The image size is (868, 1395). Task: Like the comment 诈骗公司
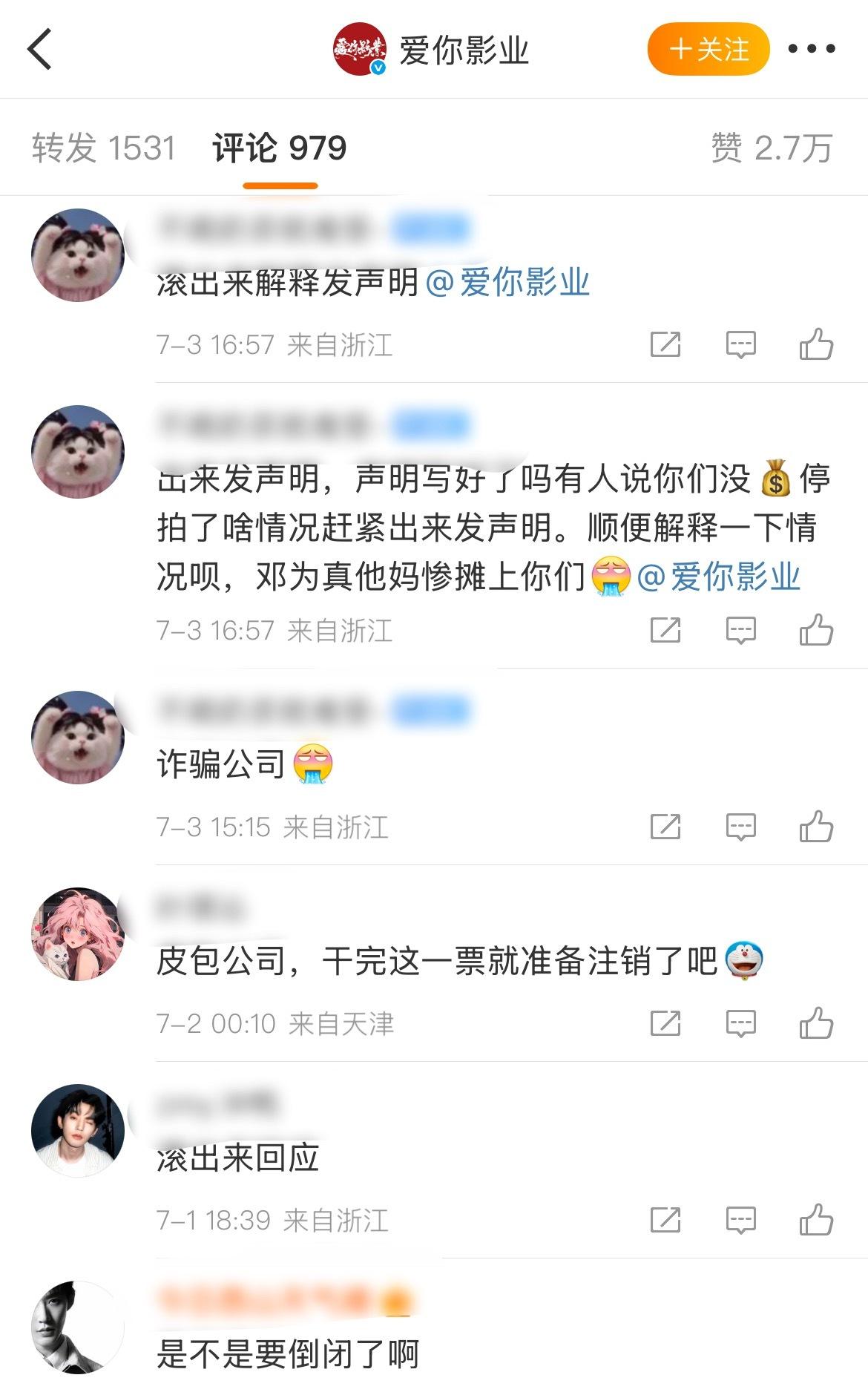click(816, 827)
